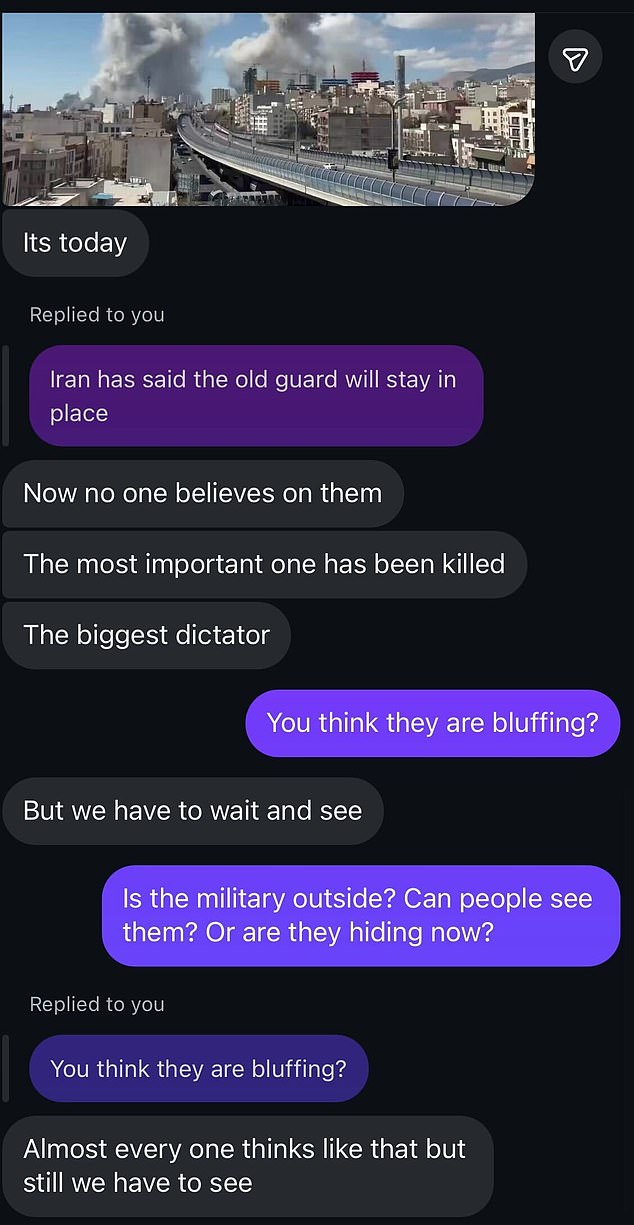Forward the shared city smoke photo
Image resolution: width=634 pixels, height=1225 pixels.
(575, 61)
